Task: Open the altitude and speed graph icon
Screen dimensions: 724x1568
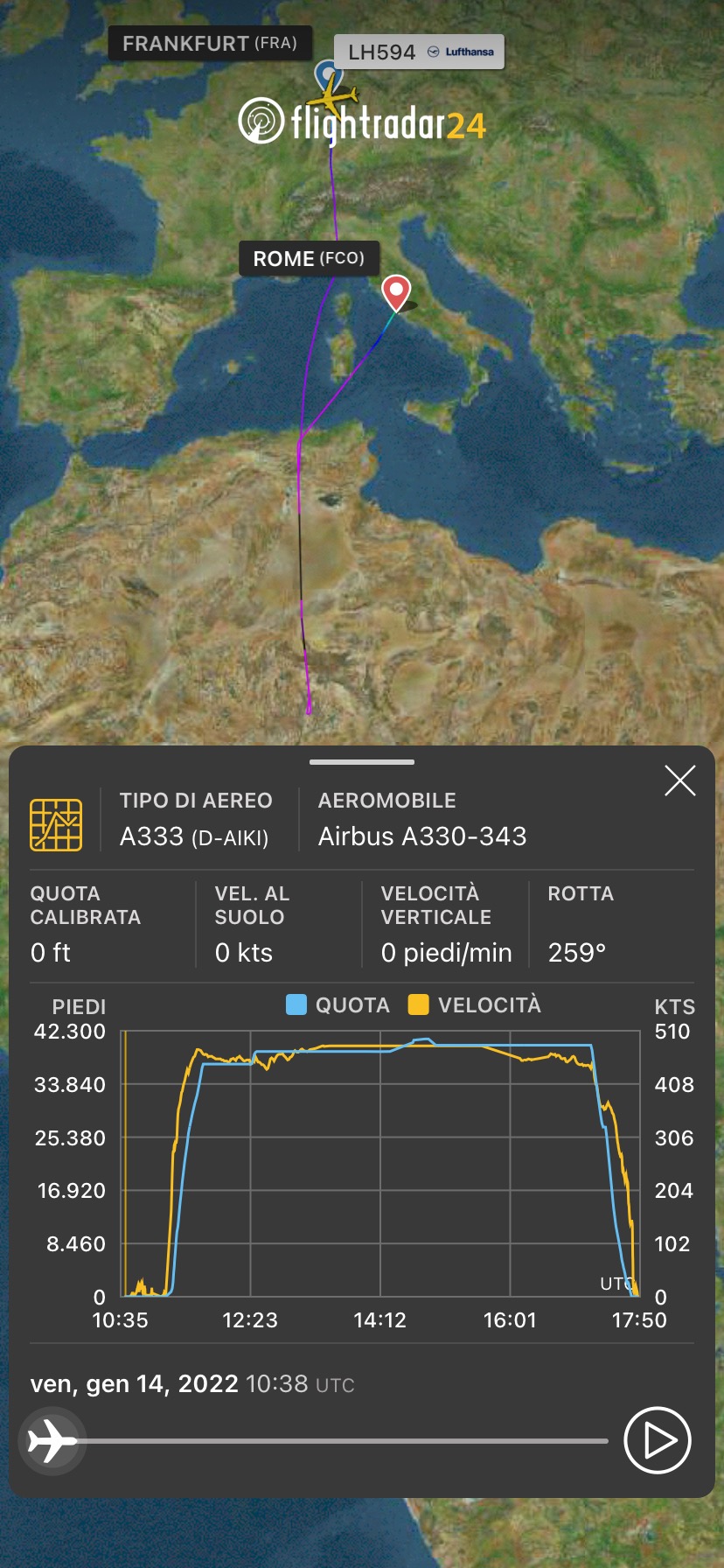Action: pos(56,824)
